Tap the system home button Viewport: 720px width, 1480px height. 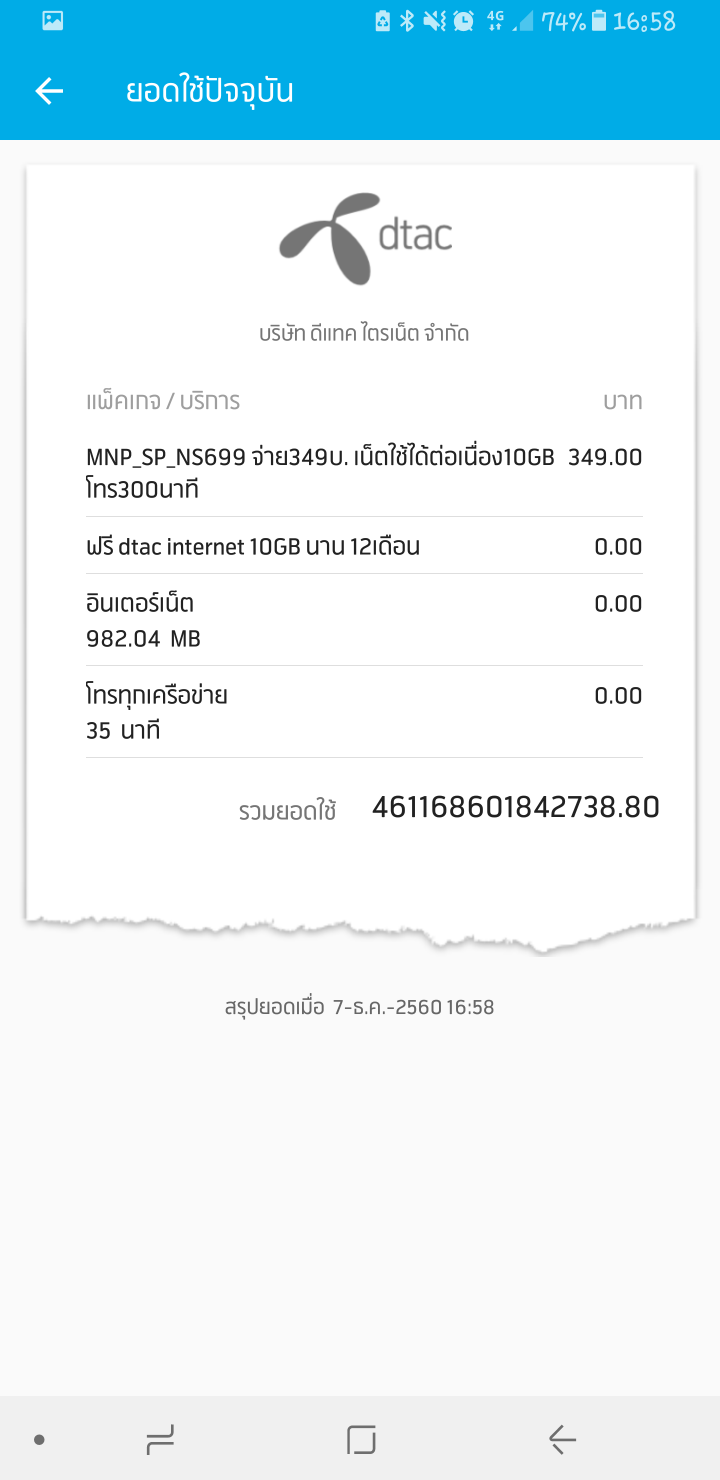(361, 1440)
